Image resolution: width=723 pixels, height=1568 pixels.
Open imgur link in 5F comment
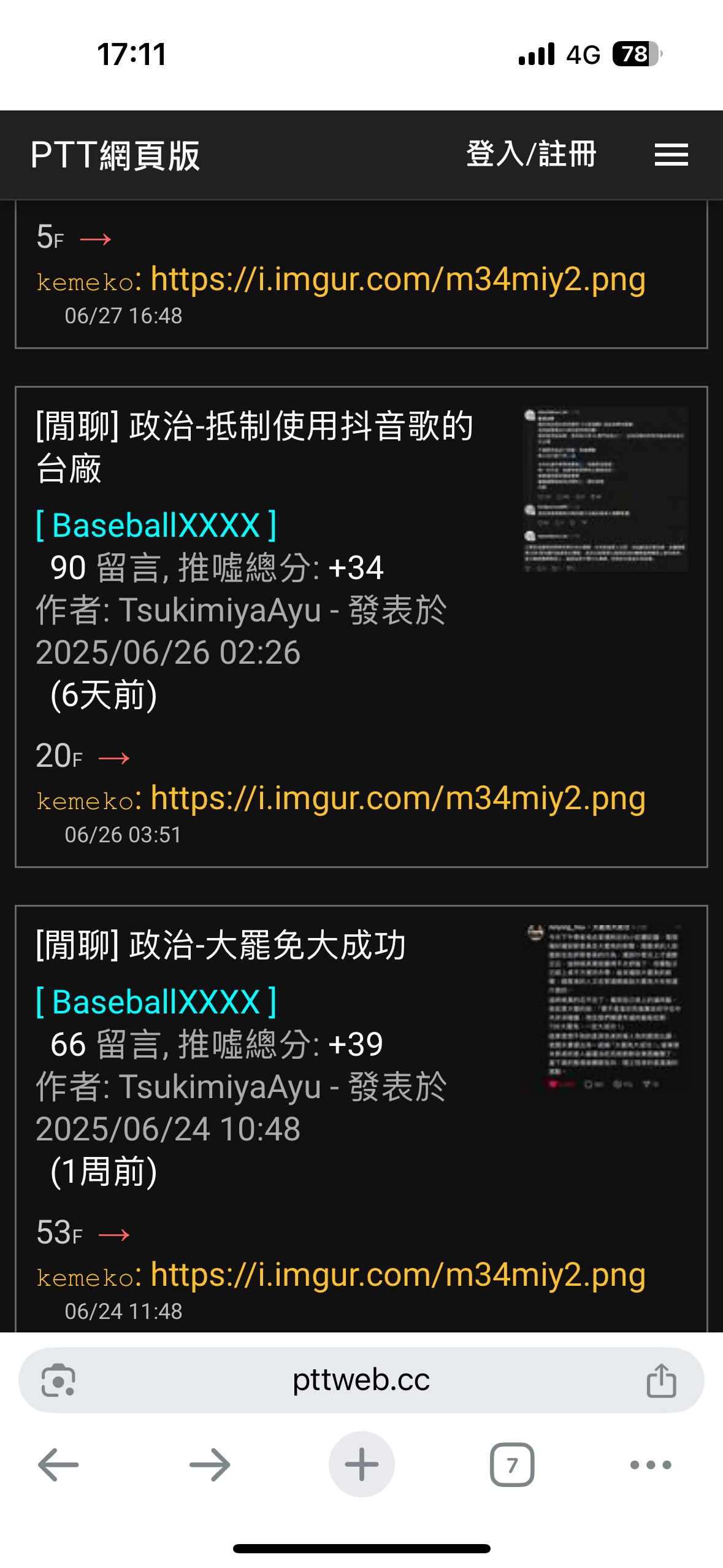(x=398, y=280)
